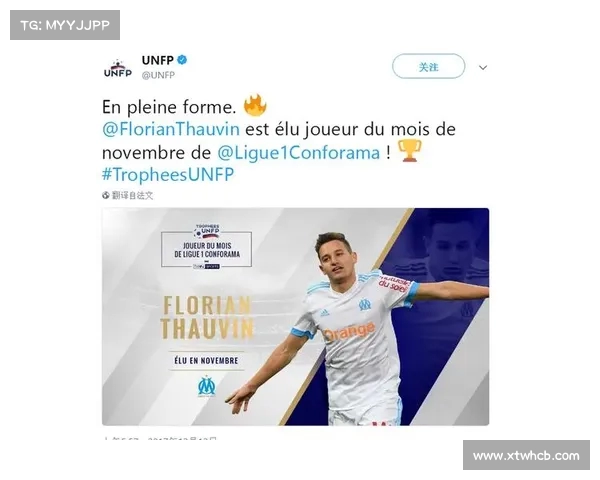
Task: Follow the UNFP account
Action: pyautogui.click(x=428, y=67)
